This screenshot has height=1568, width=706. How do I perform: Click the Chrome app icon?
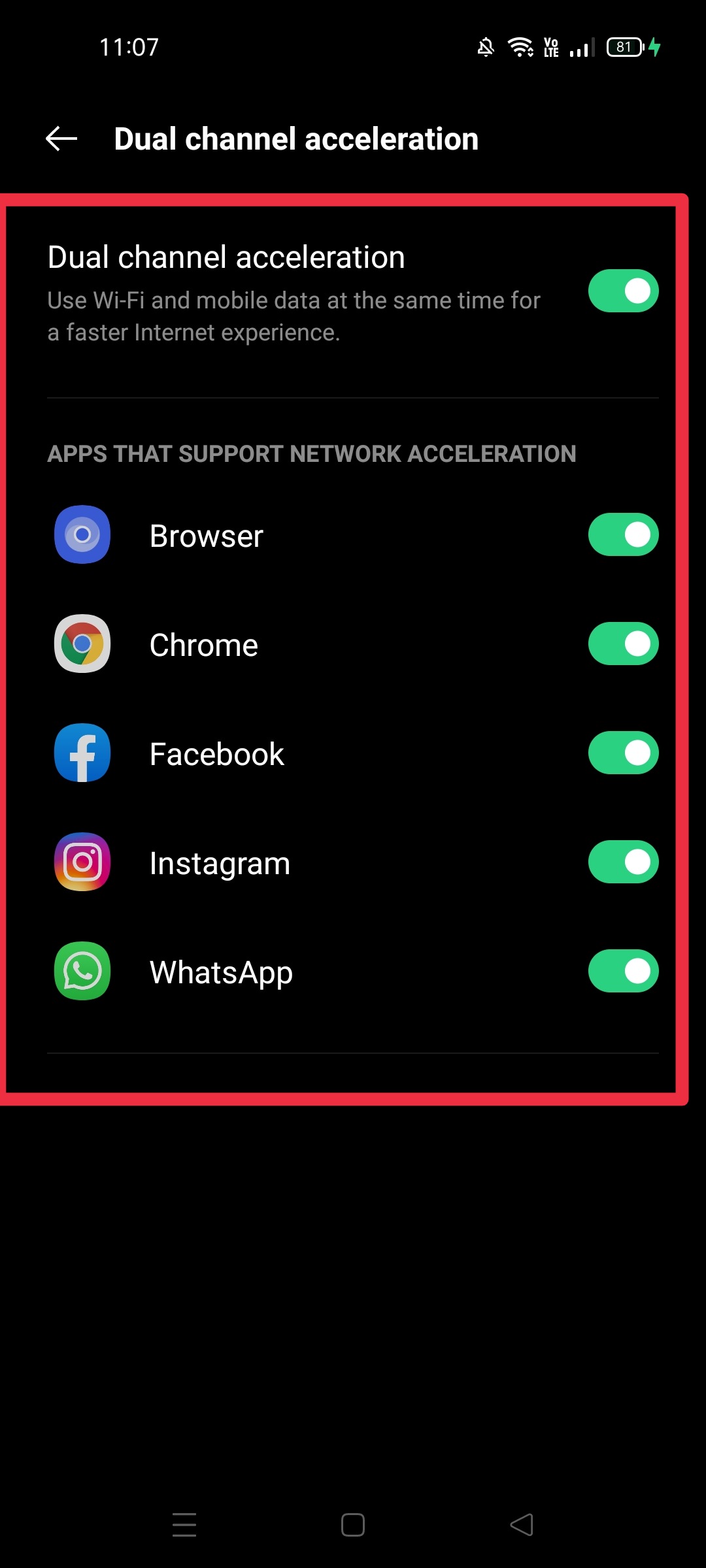[x=81, y=644]
